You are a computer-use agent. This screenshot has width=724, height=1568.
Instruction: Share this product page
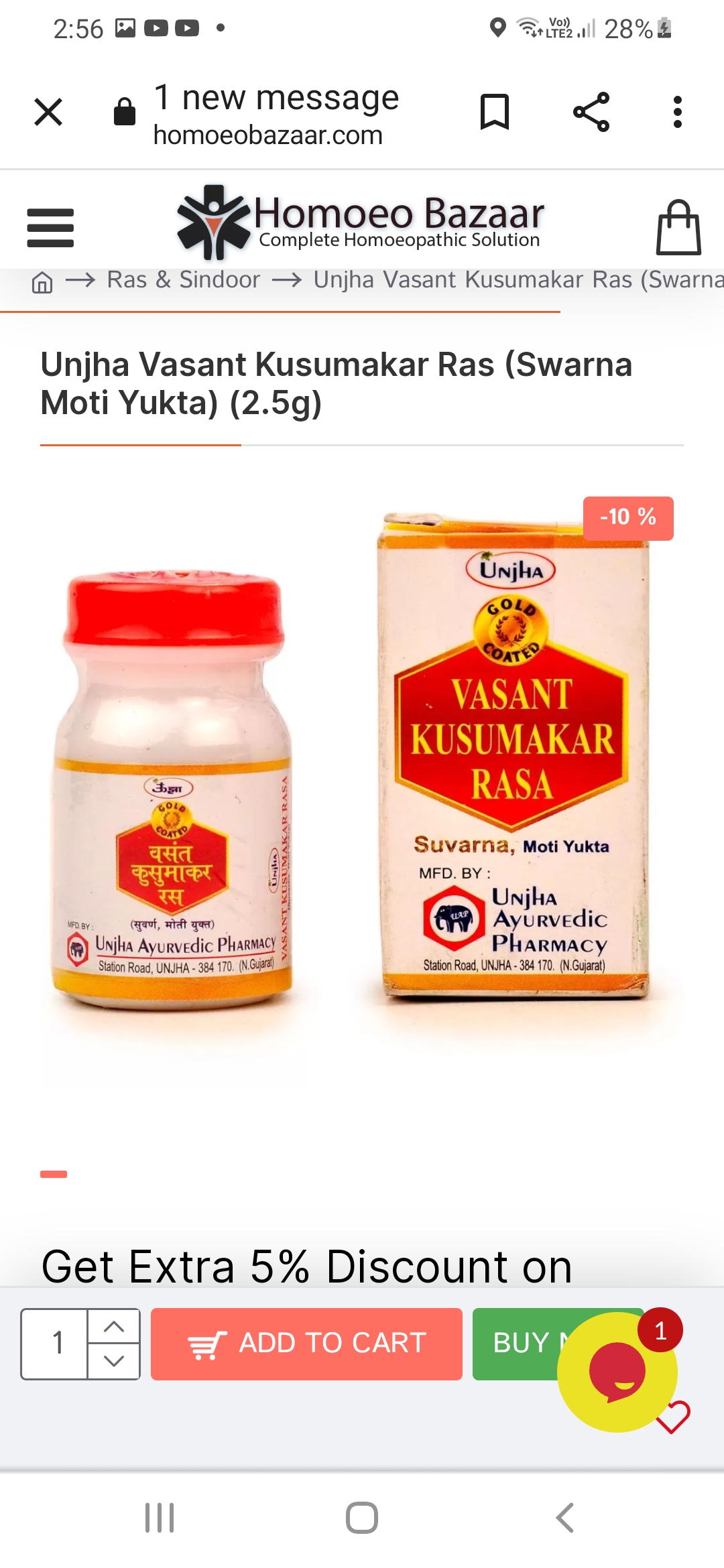[x=591, y=112]
